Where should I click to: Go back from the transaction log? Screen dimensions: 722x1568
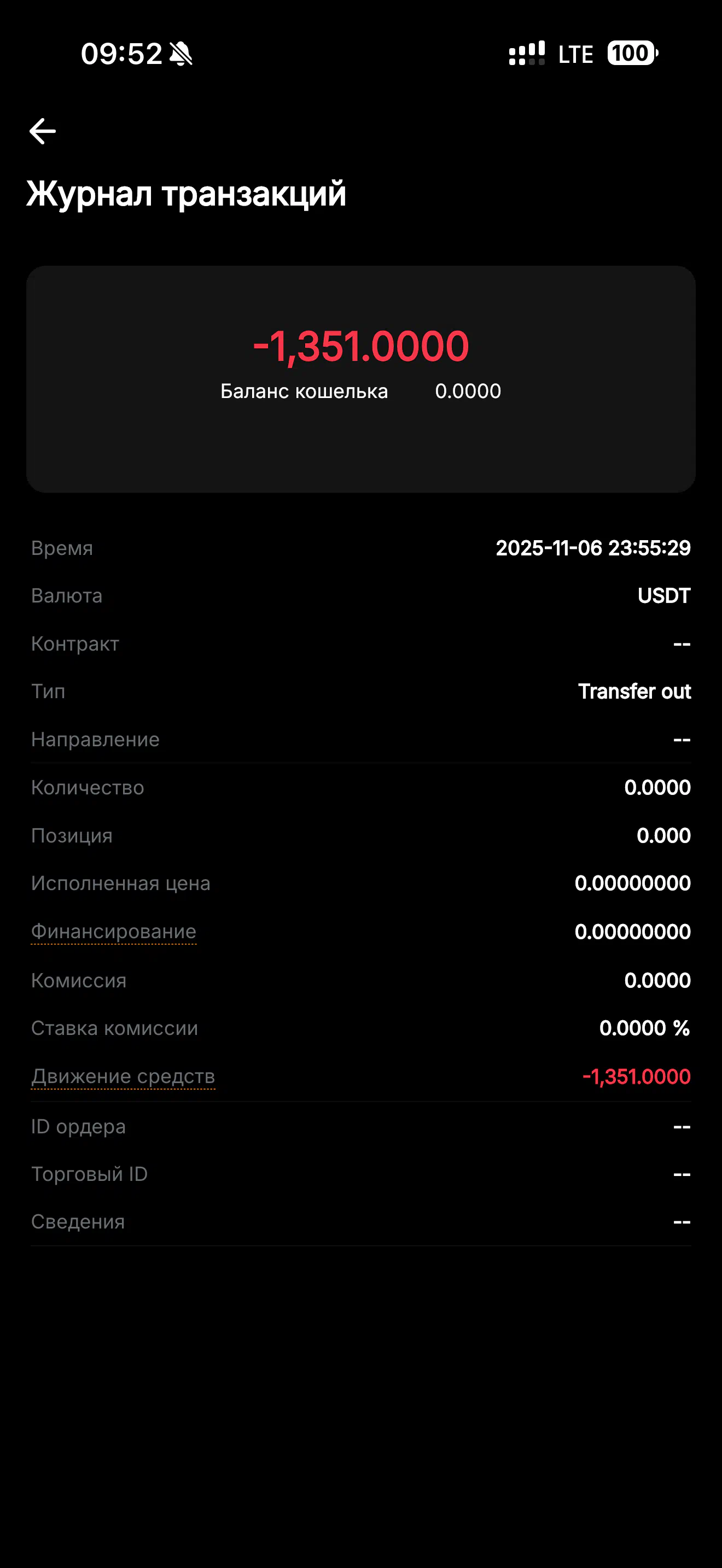[x=43, y=131]
